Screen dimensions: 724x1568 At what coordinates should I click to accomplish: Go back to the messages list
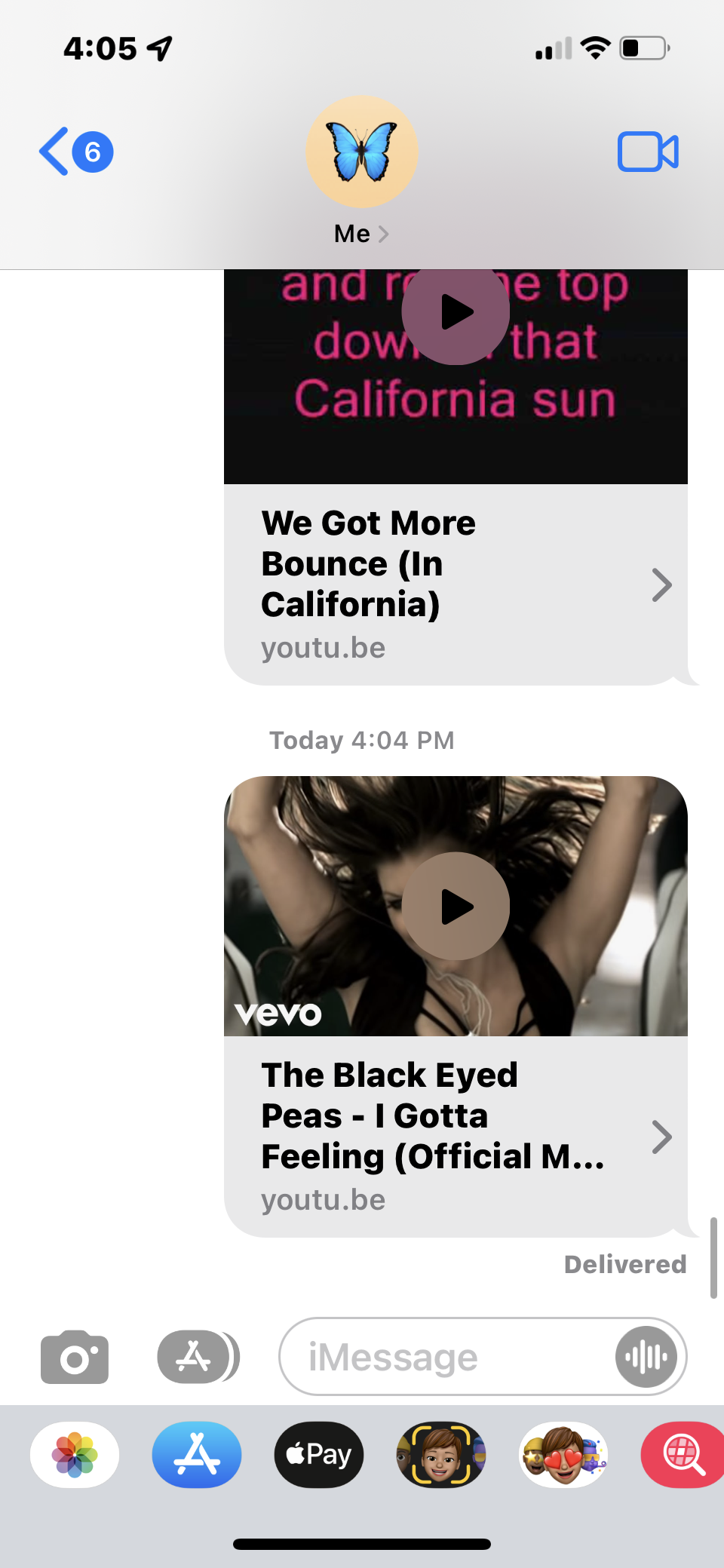[x=74, y=152]
